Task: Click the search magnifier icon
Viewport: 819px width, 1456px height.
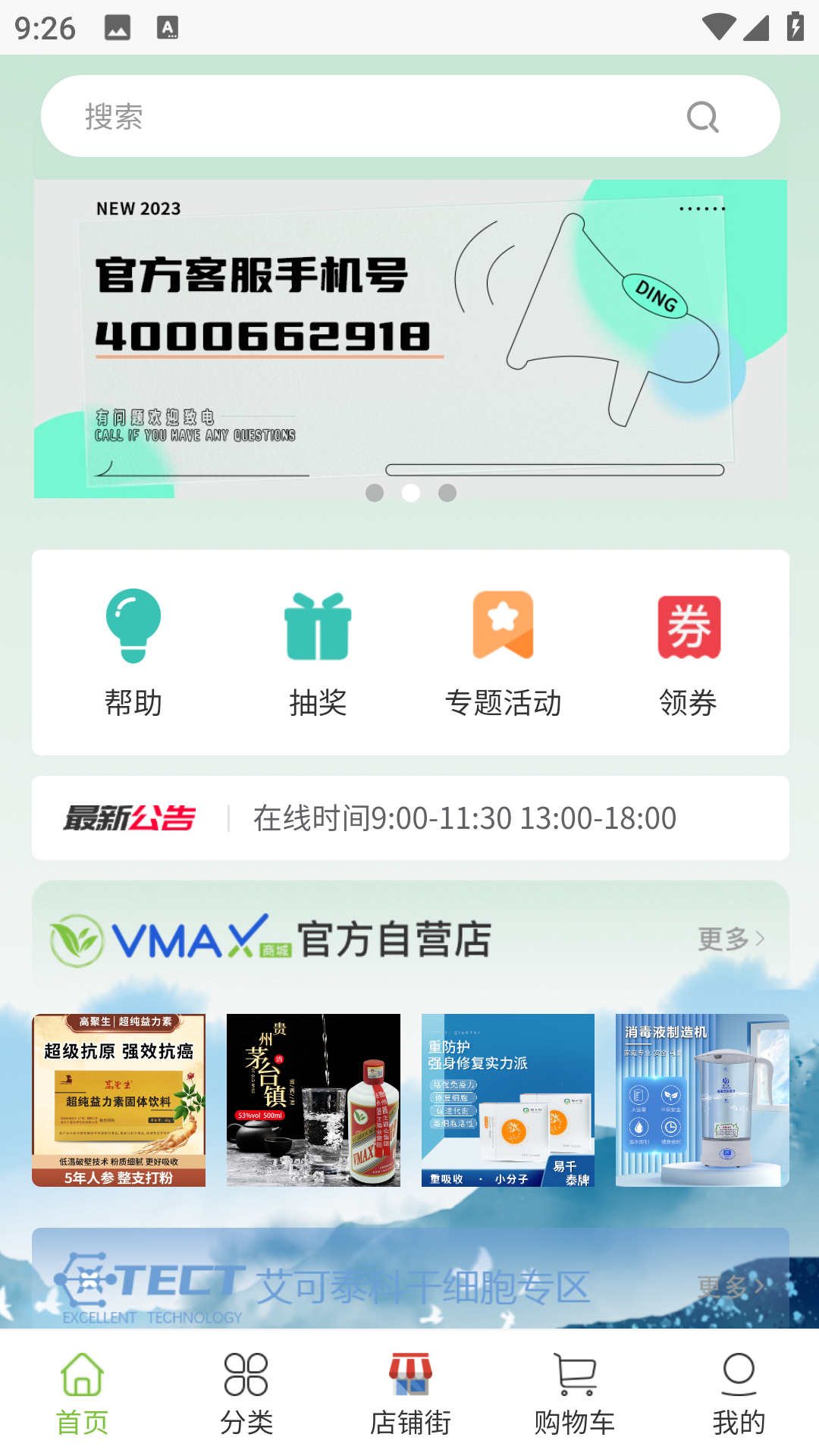Action: coord(702,116)
